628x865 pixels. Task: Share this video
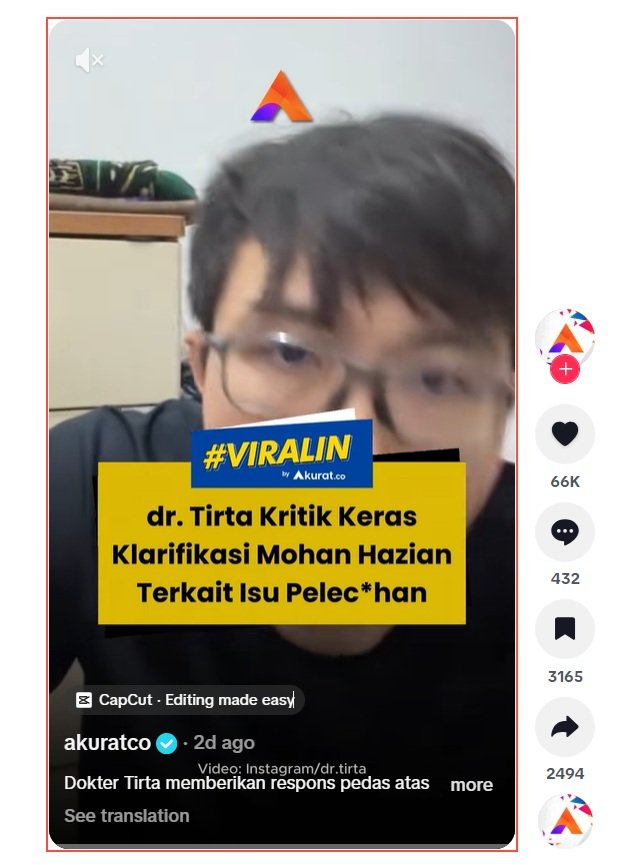(565, 727)
